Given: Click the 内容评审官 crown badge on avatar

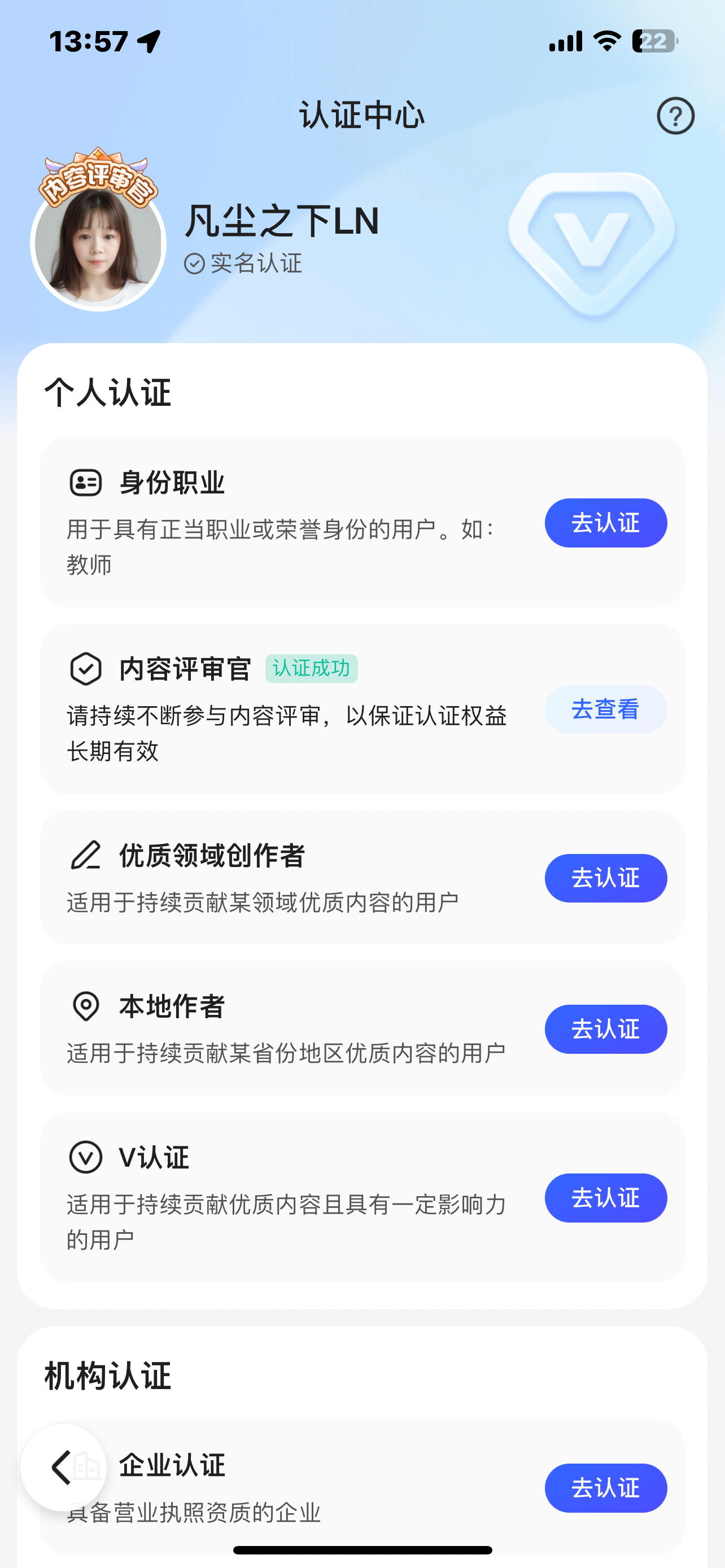Looking at the screenshot, I should [x=99, y=178].
